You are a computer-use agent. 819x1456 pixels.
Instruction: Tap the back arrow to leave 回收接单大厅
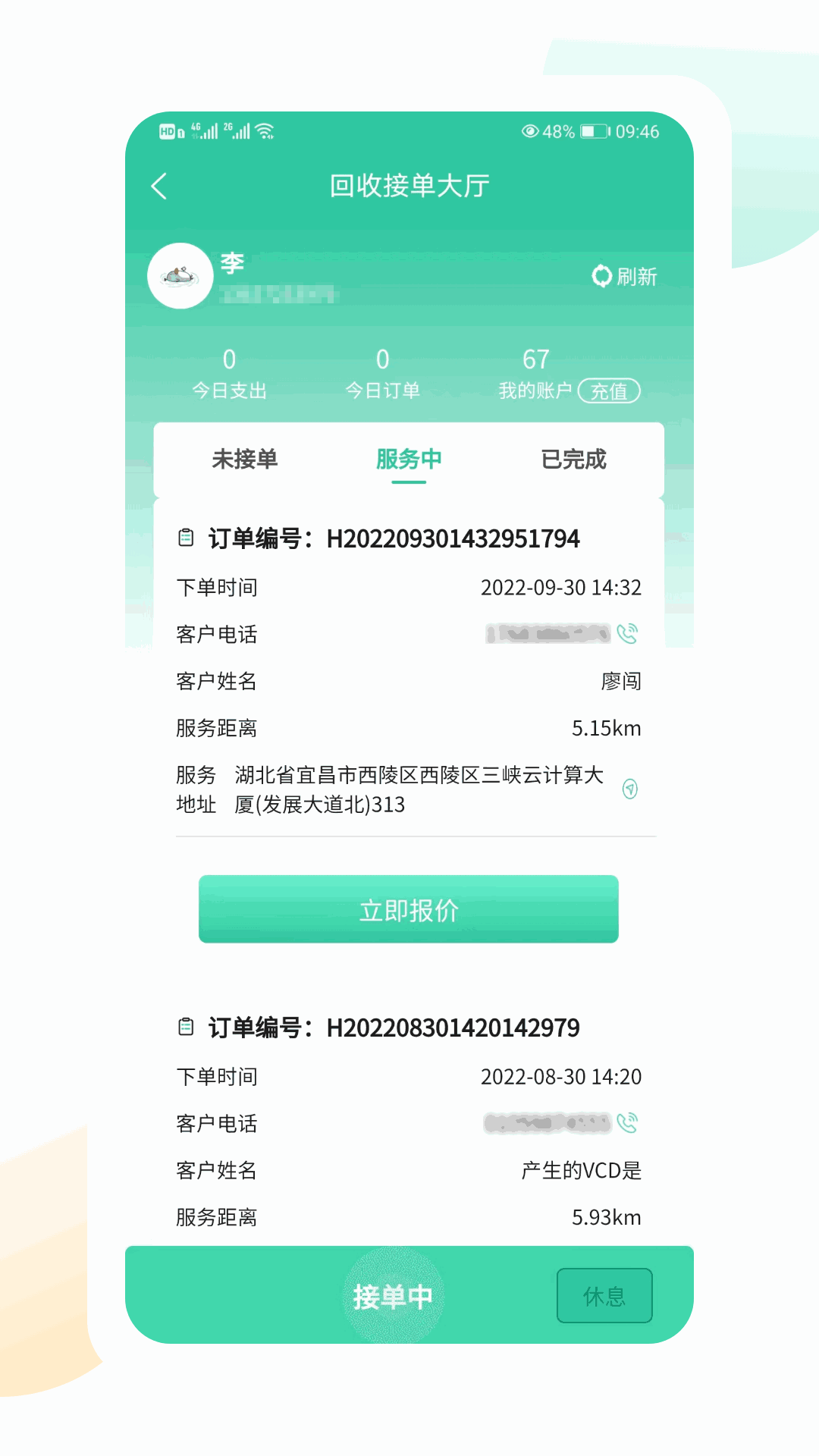click(x=159, y=185)
